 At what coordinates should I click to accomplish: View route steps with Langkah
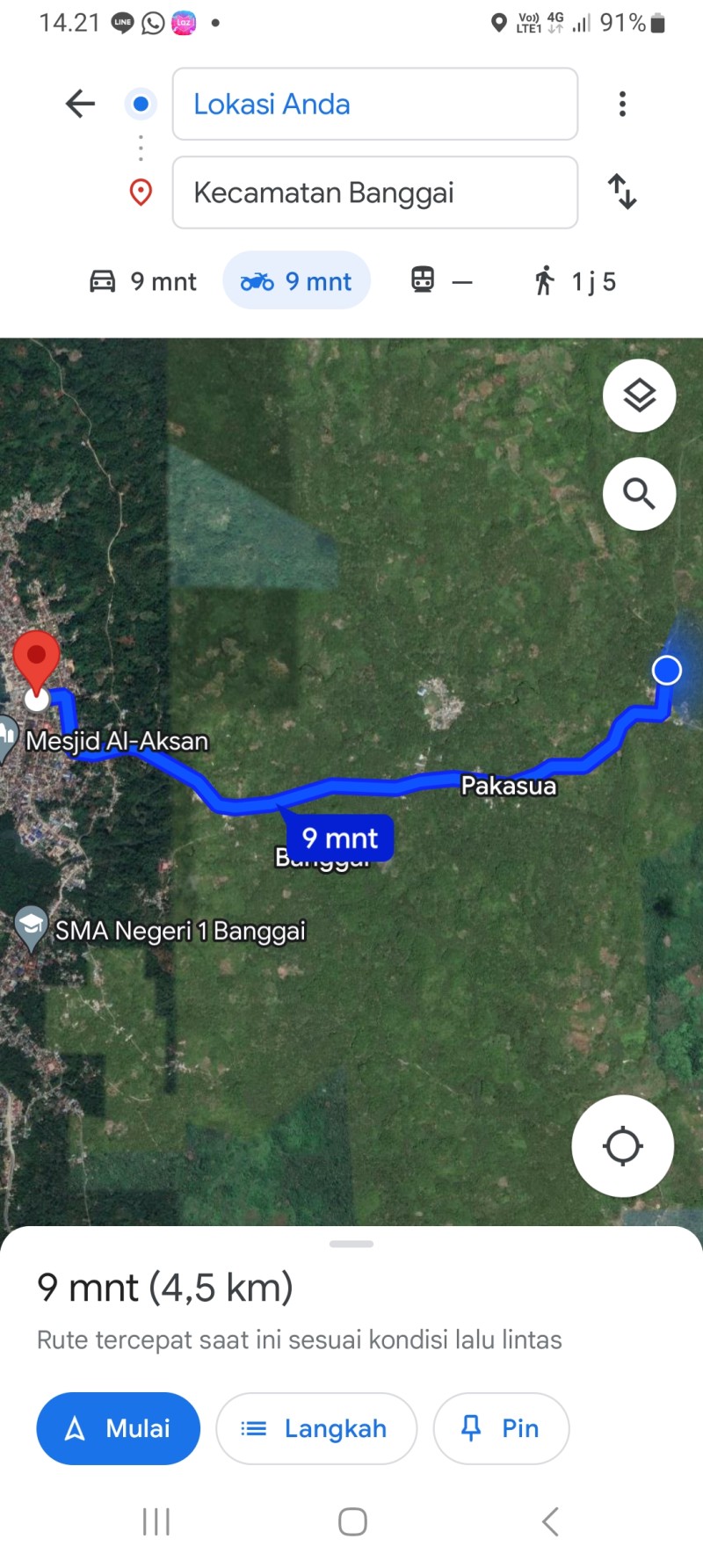pos(316,1428)
